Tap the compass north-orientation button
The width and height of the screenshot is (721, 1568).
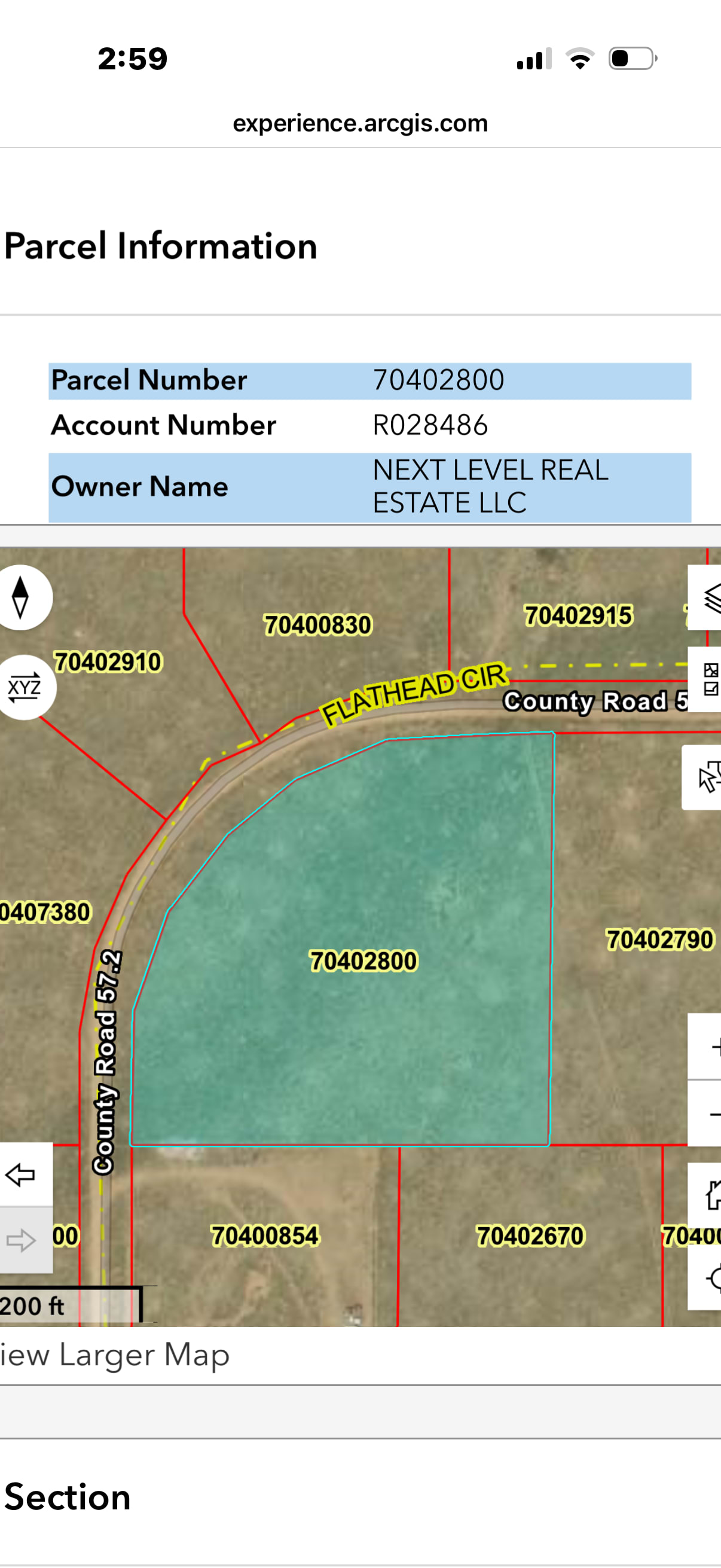point(22,597)
